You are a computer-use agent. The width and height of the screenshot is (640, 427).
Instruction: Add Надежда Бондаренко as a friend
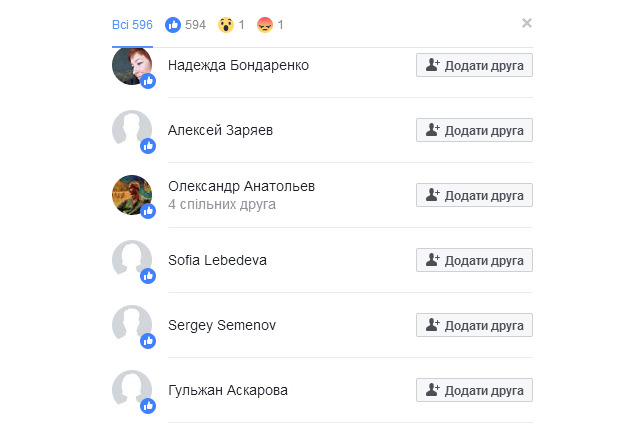coord(474,65)
